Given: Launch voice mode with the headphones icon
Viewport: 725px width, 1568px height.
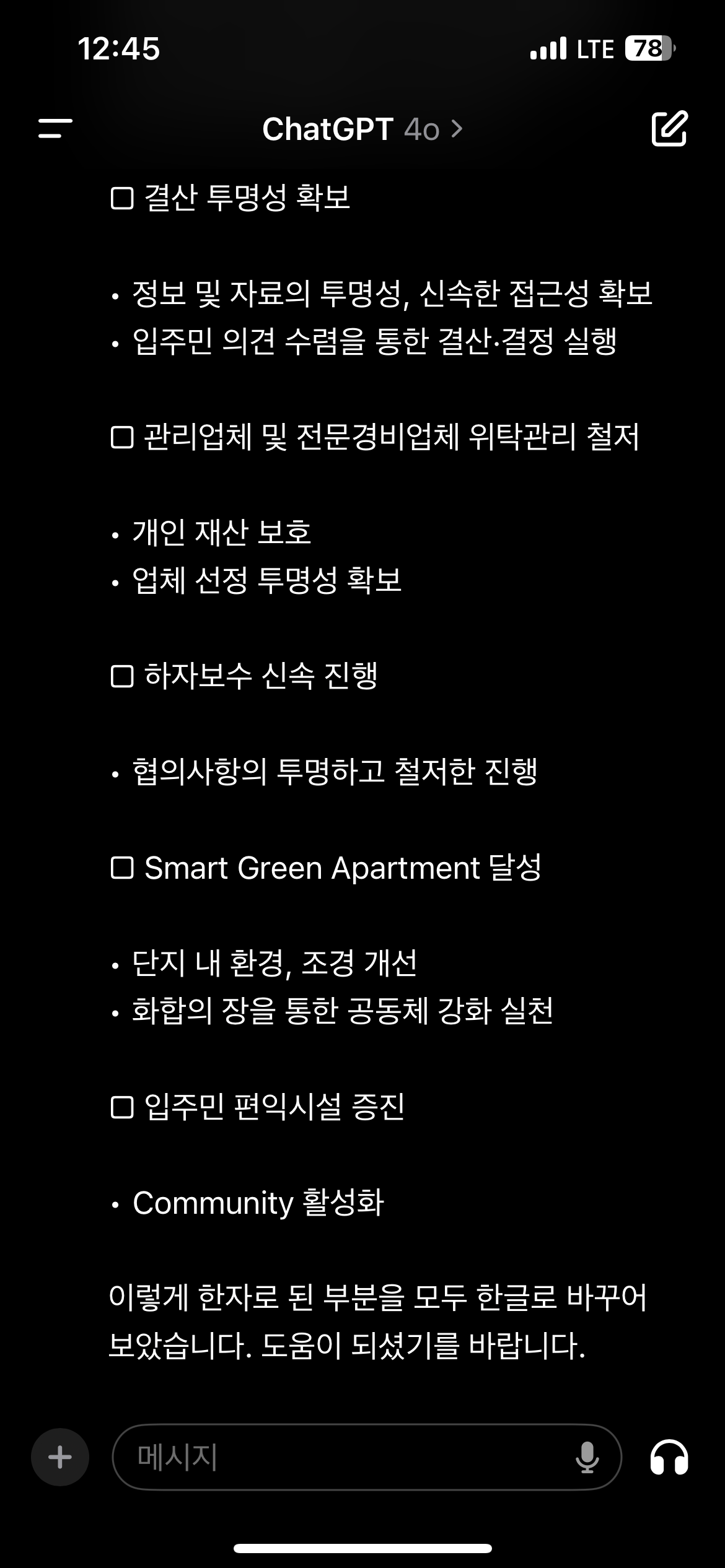Looking at the screenshot, I should [669, 1457].
